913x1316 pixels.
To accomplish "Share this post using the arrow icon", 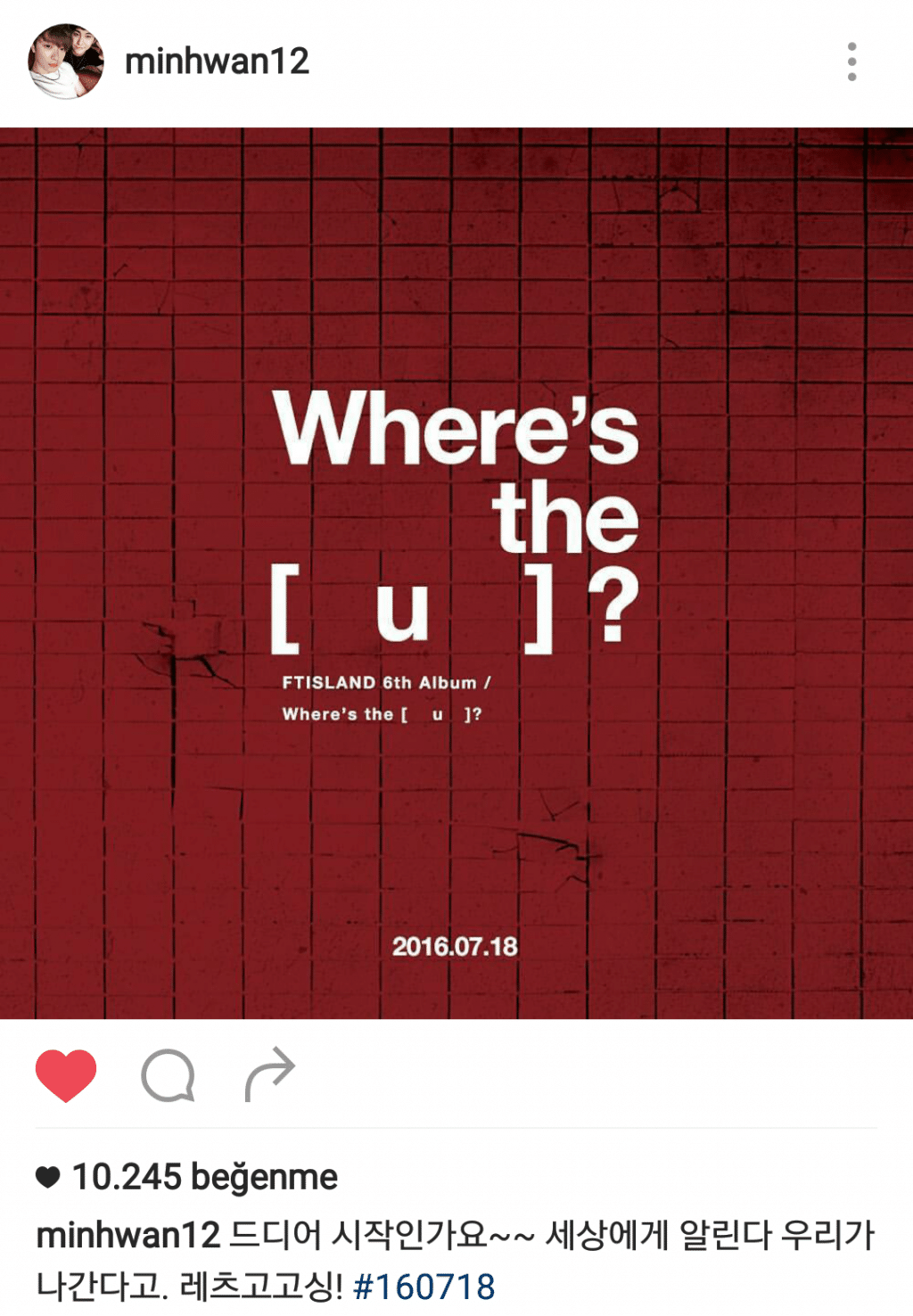I will coord(269,1073).
